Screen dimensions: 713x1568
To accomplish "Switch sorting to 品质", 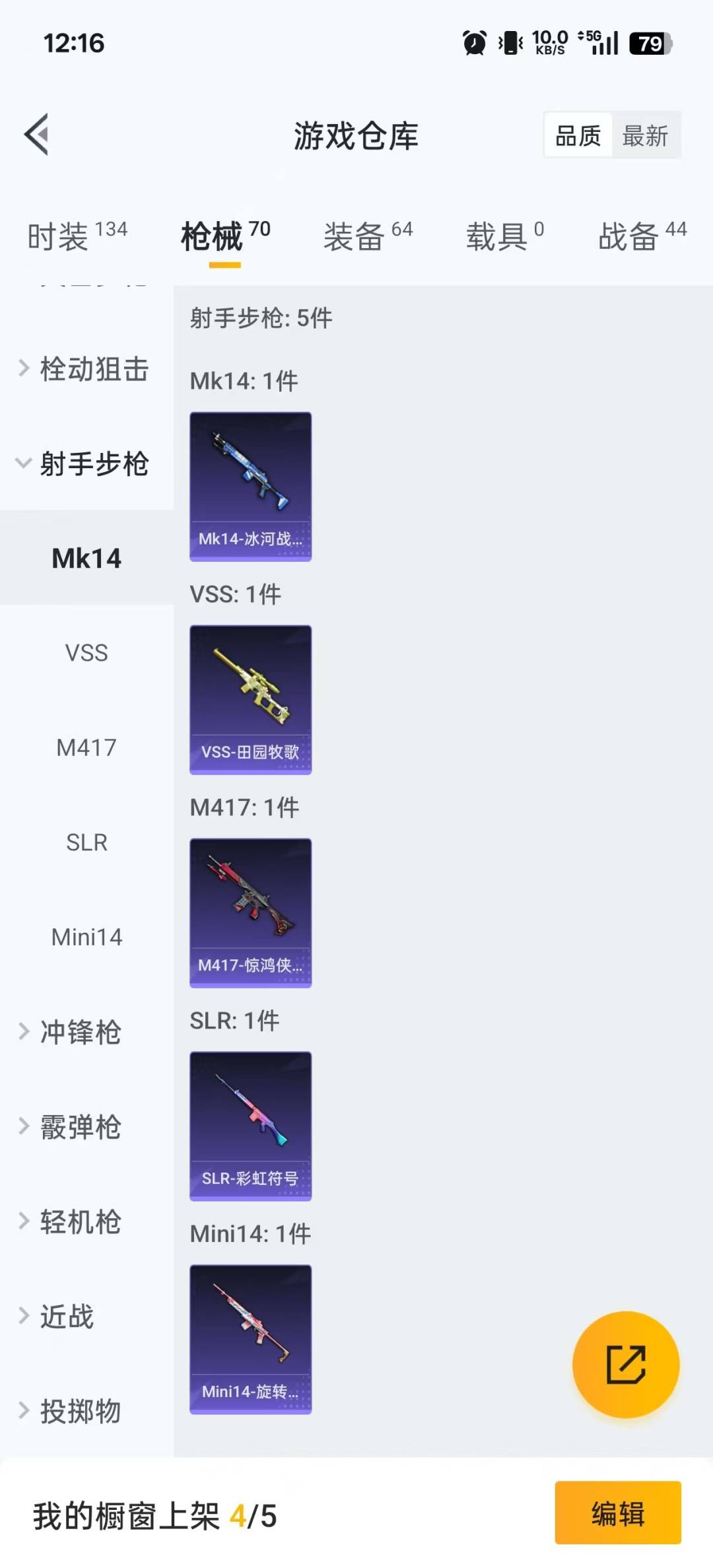I will [x=577, y=135].
